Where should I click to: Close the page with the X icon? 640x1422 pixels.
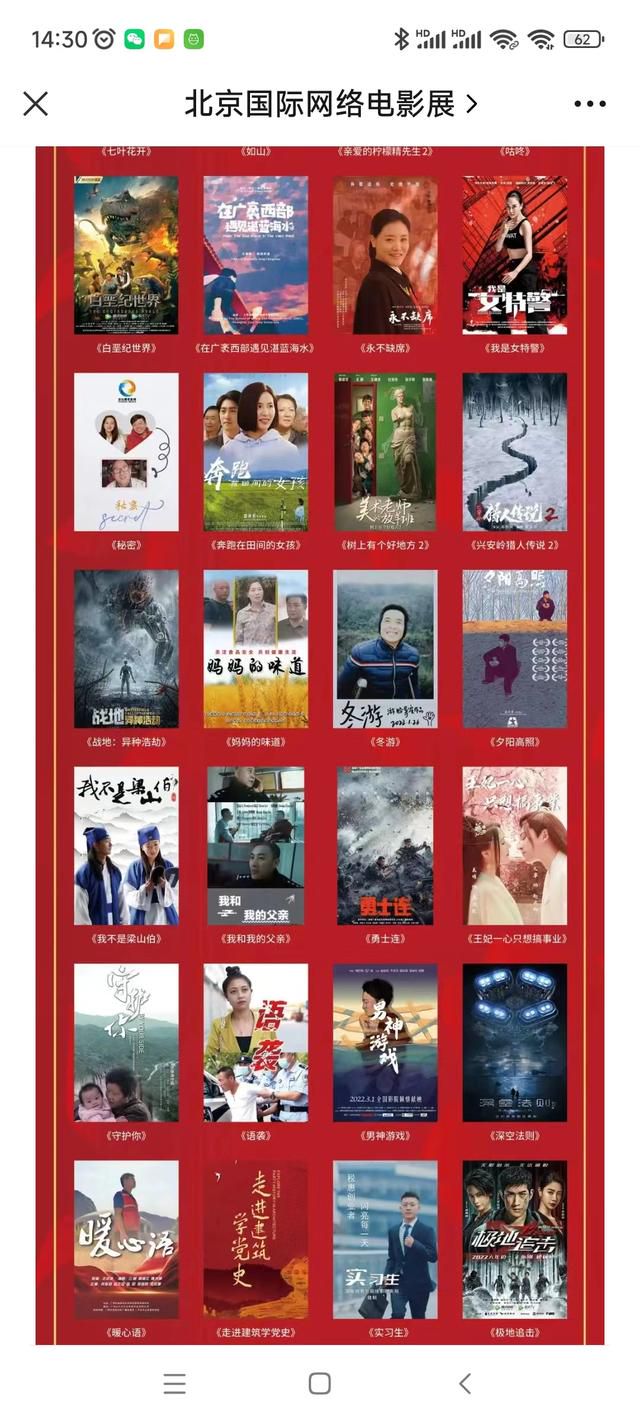[x=36, y=104]
